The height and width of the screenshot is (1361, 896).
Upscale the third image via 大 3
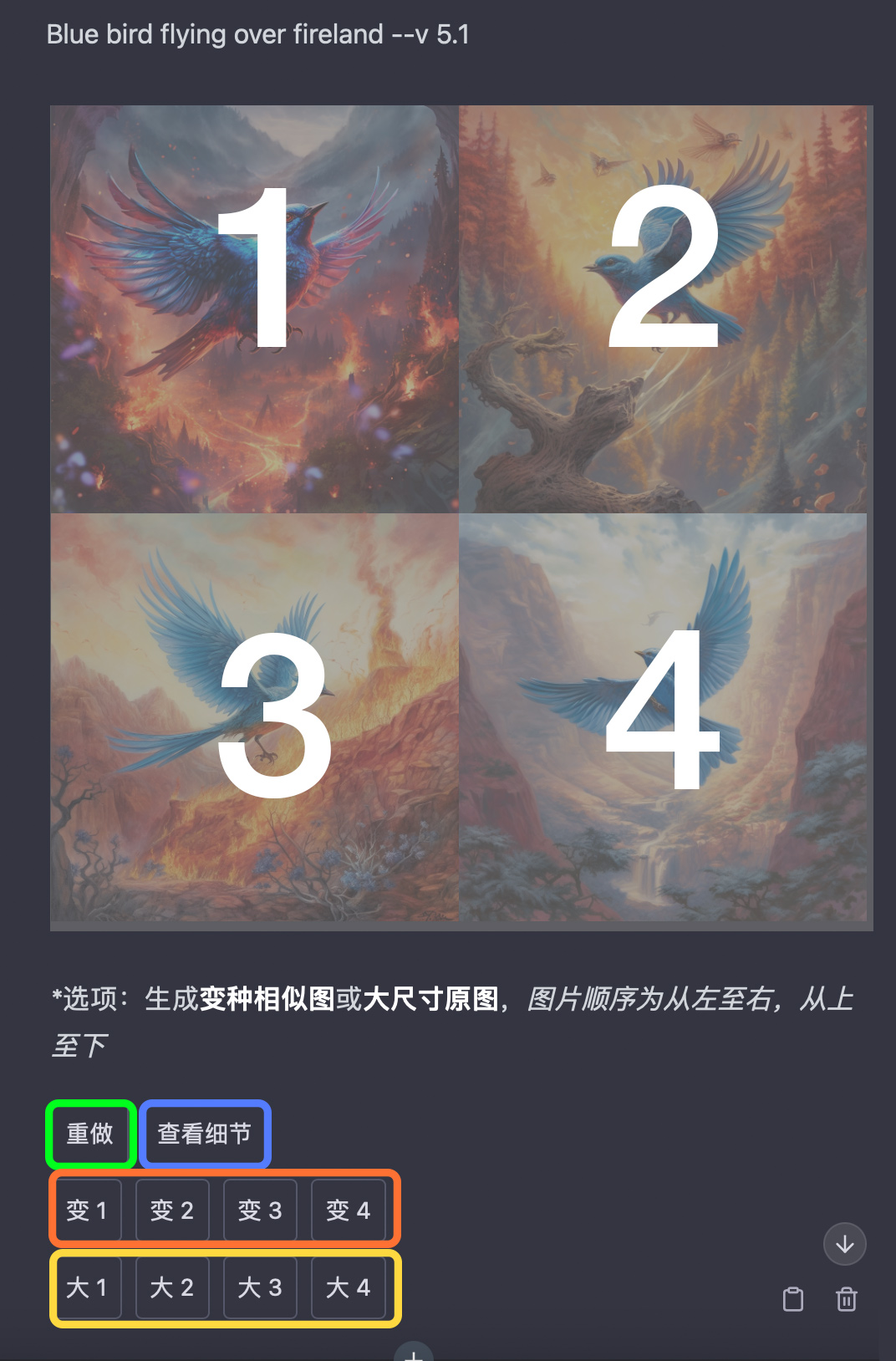[x=260, y=1287]
